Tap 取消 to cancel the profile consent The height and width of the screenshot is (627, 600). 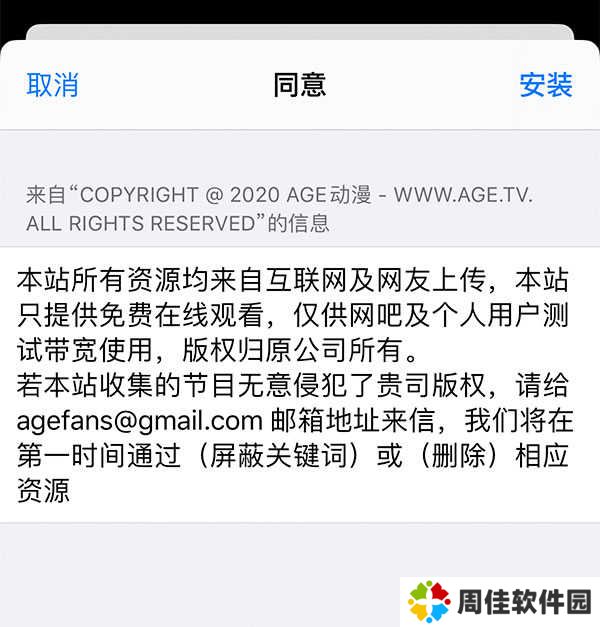click(52, 85)
